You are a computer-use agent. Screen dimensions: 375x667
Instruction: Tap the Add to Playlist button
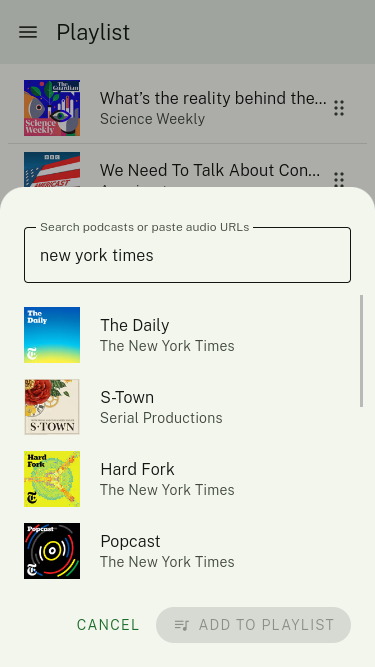point(253,625)
